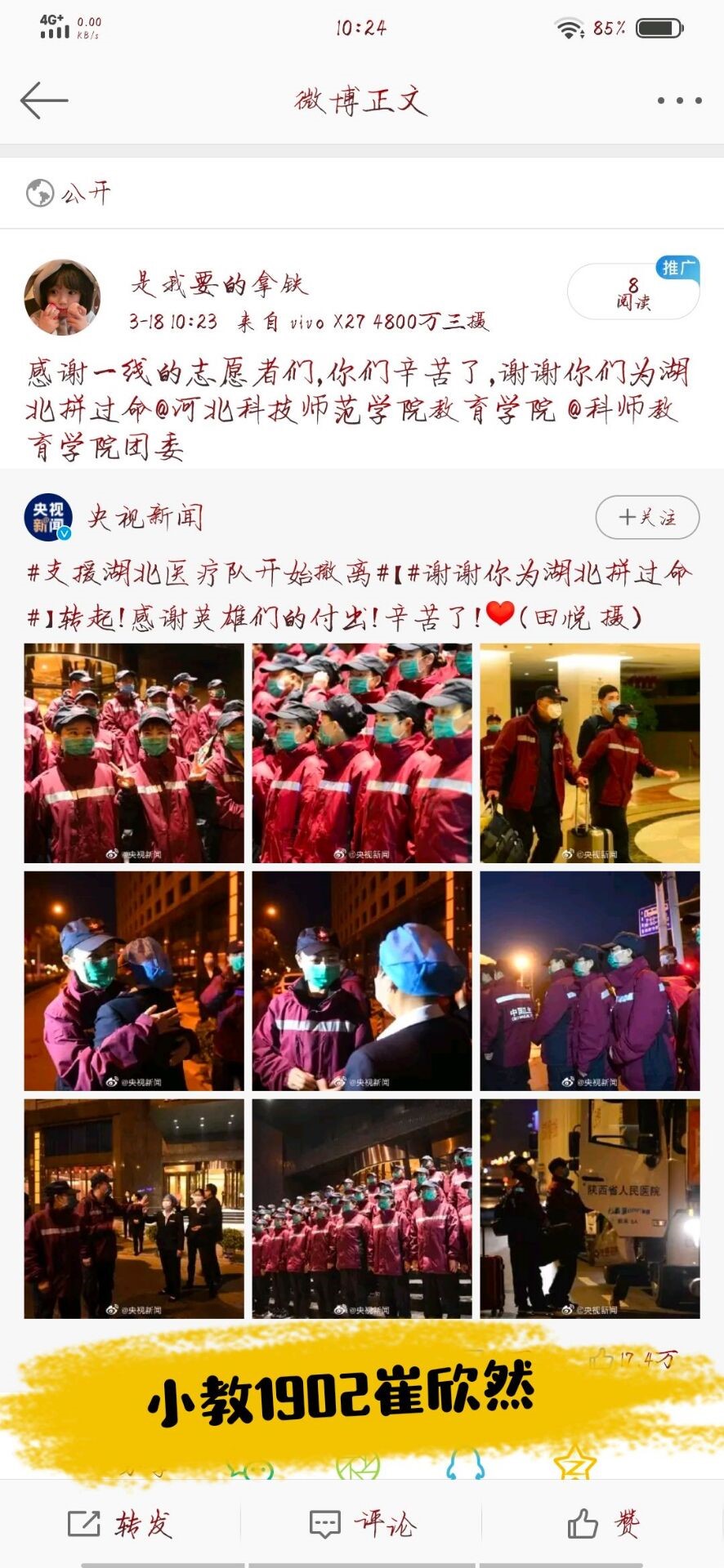This screenshot has width=724, height=1568.
Task: Open the 央视新闻 account avatar
Action: coord(48,517)
